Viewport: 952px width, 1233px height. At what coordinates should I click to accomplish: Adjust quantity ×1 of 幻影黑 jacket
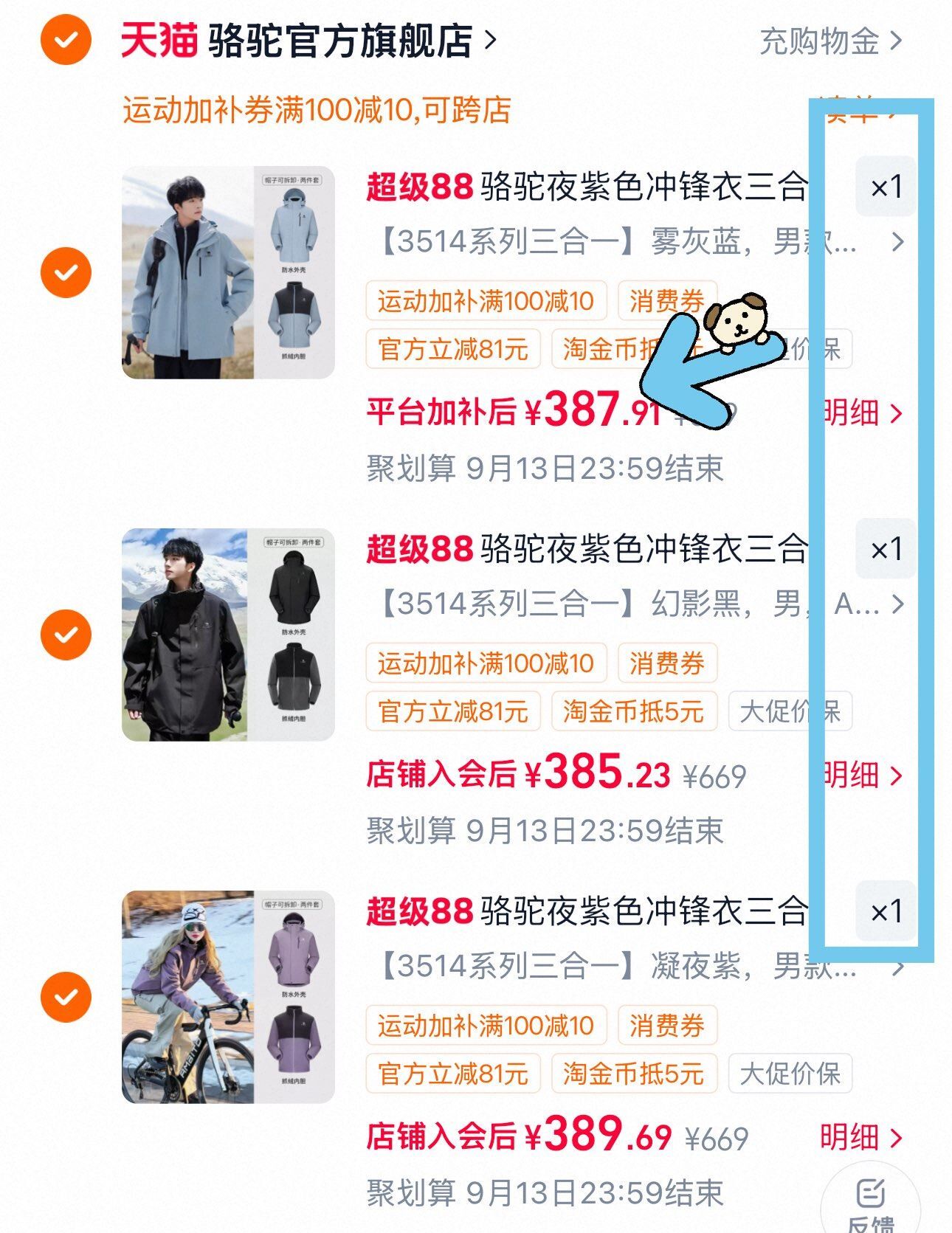(886, 549)
